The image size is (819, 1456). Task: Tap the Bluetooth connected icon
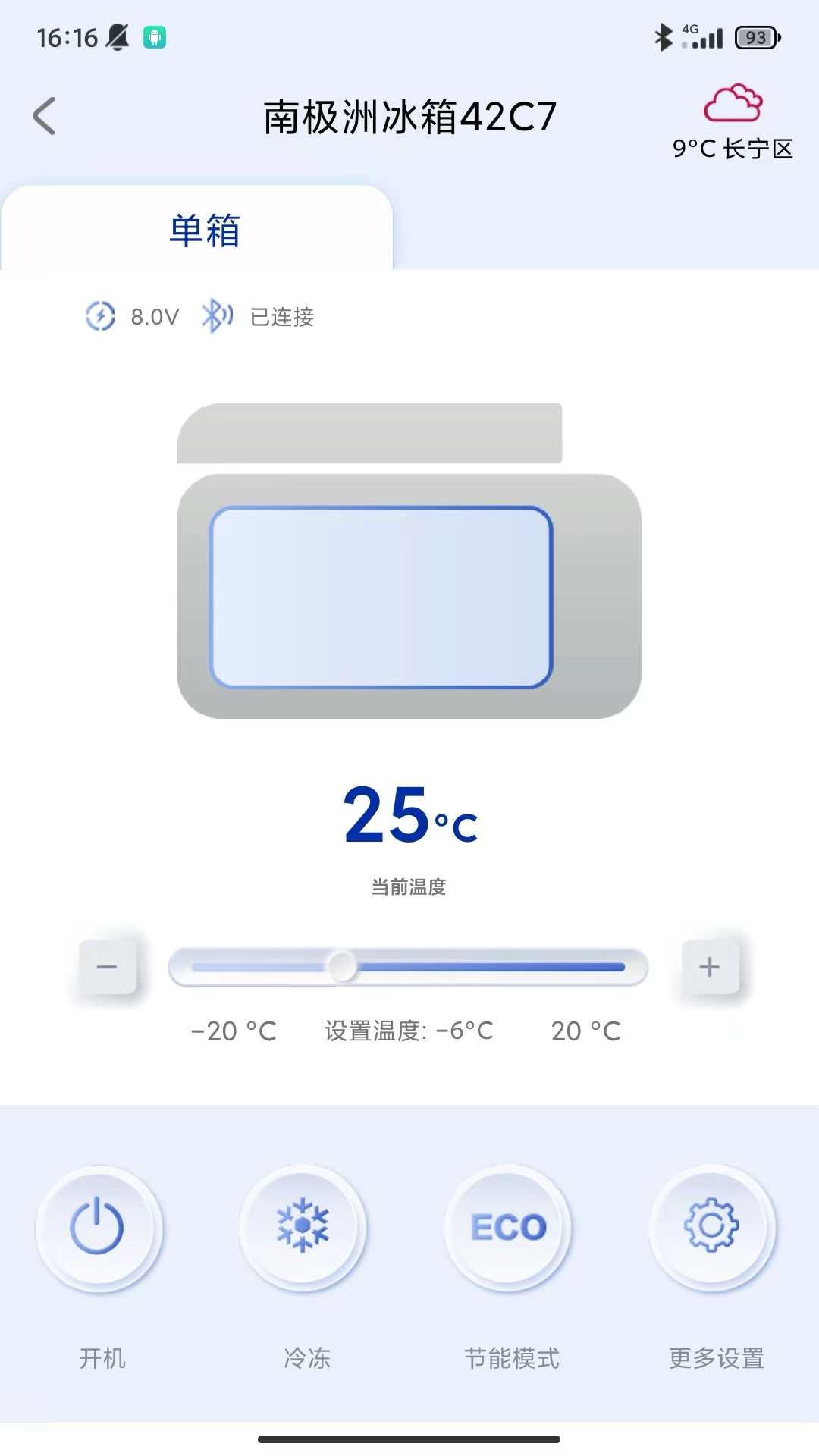click(216, 316)
